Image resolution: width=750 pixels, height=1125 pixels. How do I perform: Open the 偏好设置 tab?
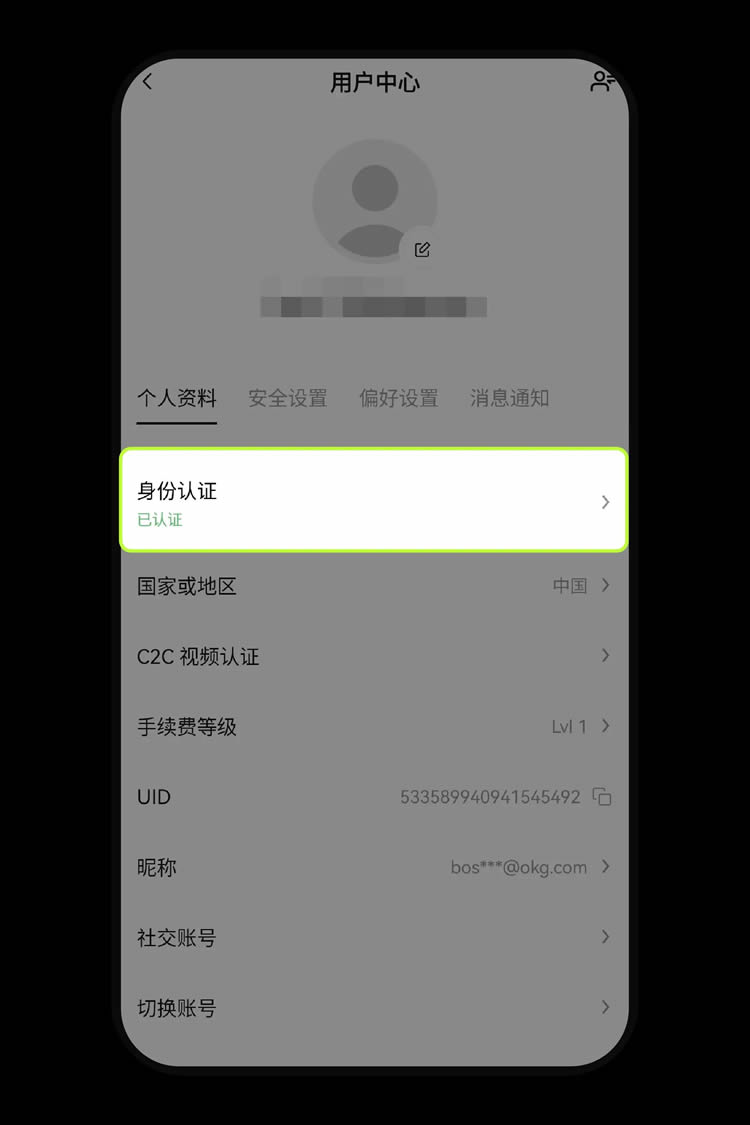[x=399, y=398]
